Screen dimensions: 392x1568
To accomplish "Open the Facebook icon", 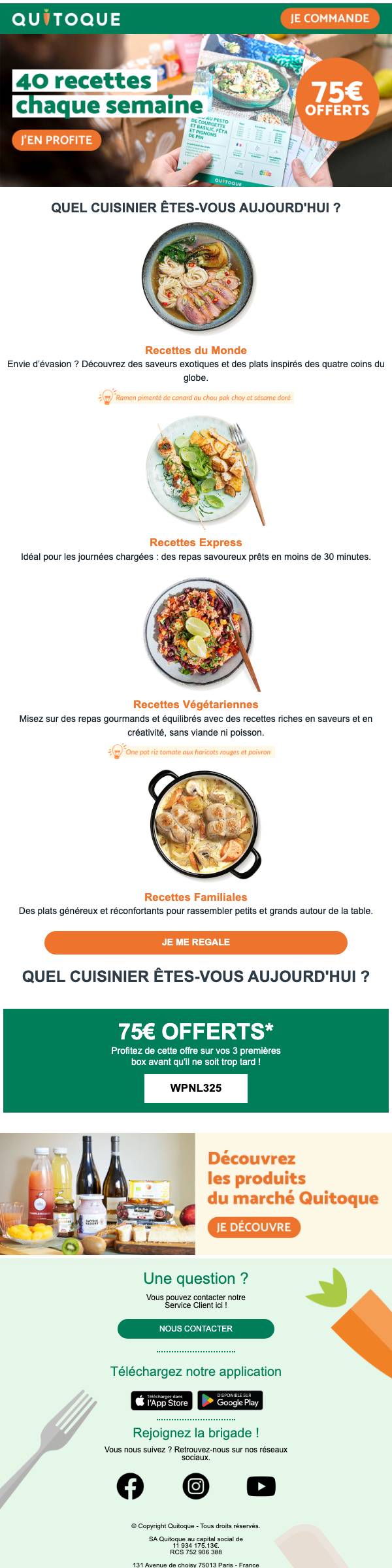I will [x=130, y=1486].
